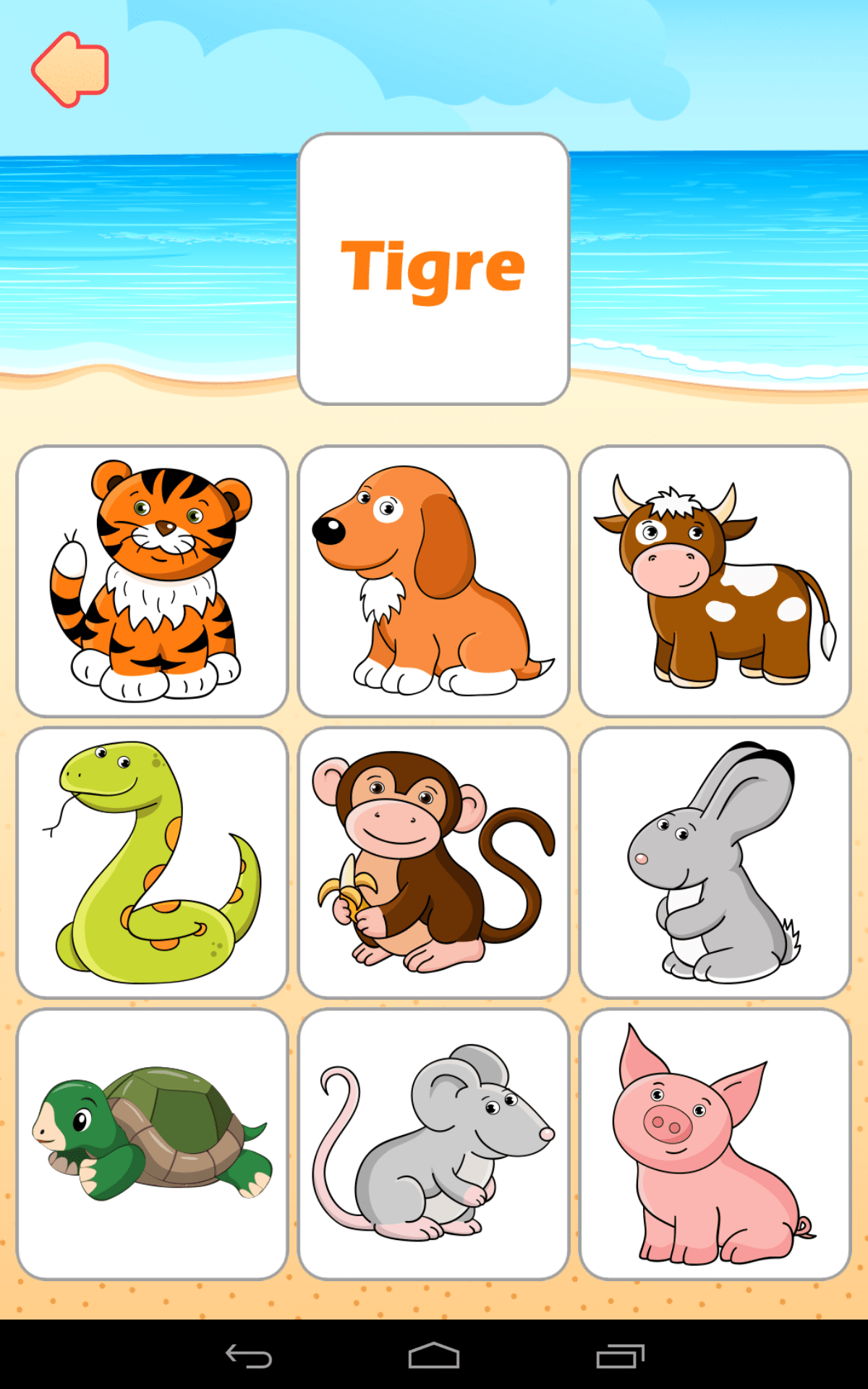This screenshot has width=868, height=1389.
Task: Open recent apps from navigation bar
Action: point(620,1356)
